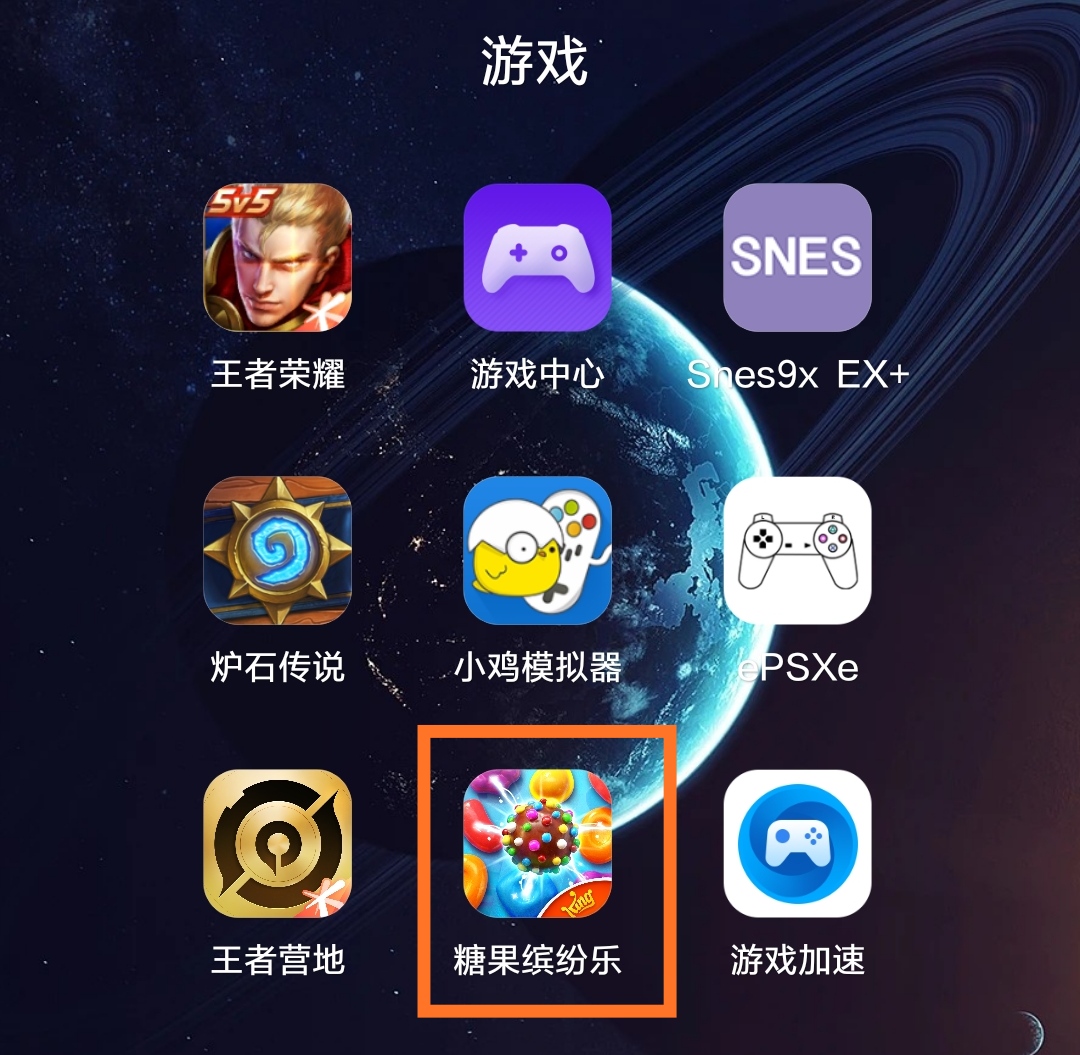Open 王者营地 app
This screenshot has height=1055, width=1080.
[277, 843]
